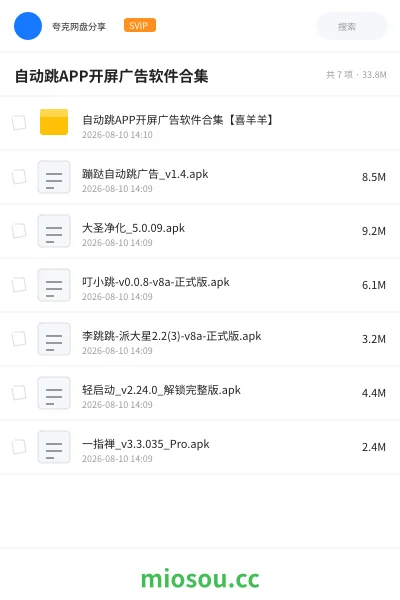Viewport: 400px width, 600px height.
Task: Open the file 李跳跳-派大星2.2(3)-v8a-正式版.apk
Action: click(171, 336)
